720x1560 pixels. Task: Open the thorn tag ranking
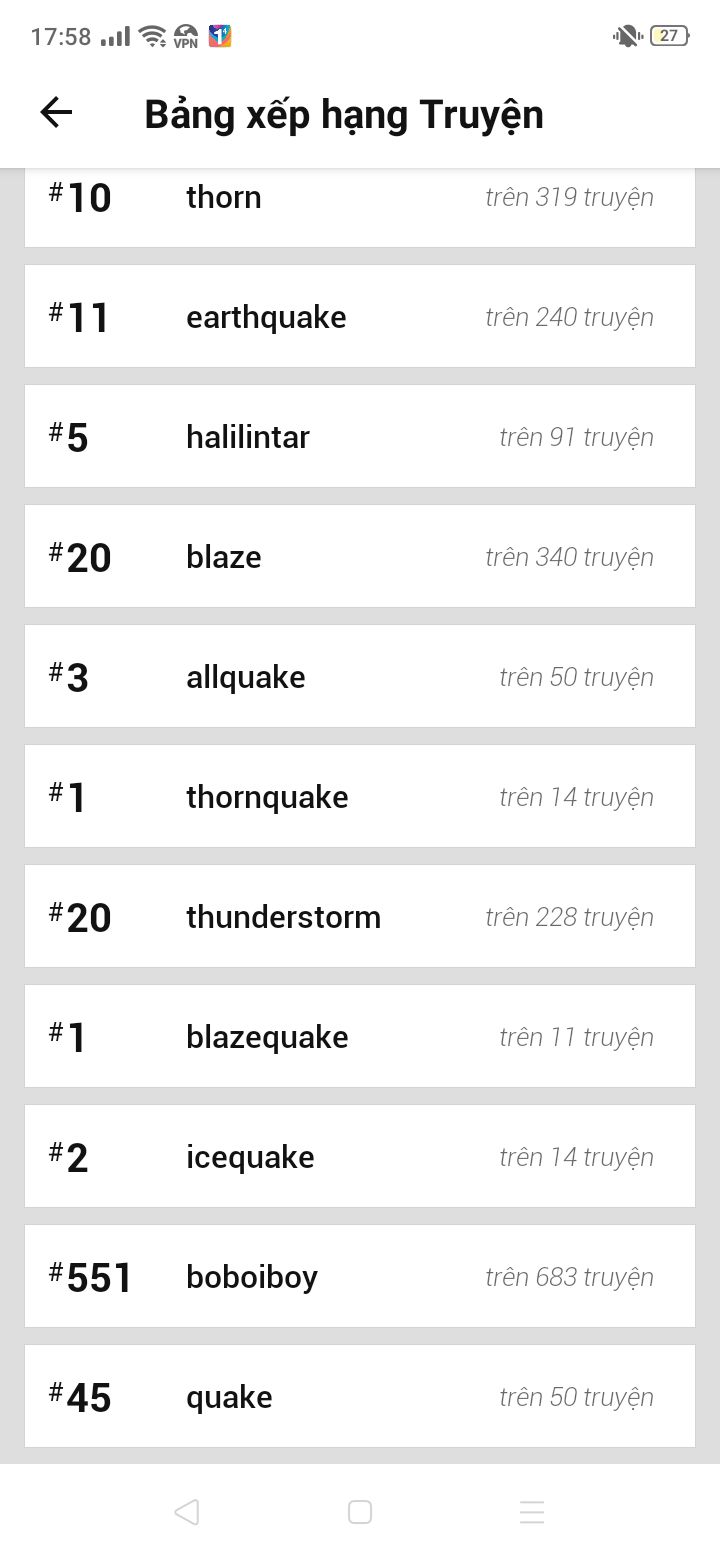(359, 205)
